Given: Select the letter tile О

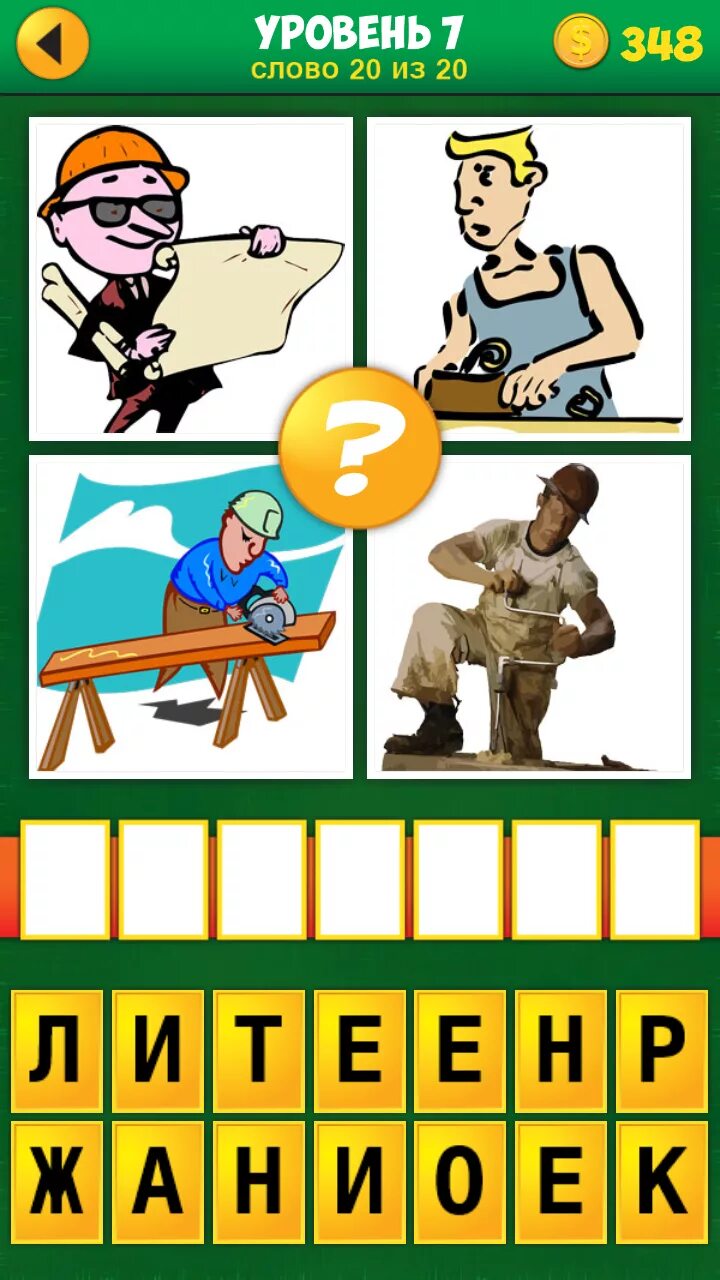Looking at the screenshot, I should 460,1181.
